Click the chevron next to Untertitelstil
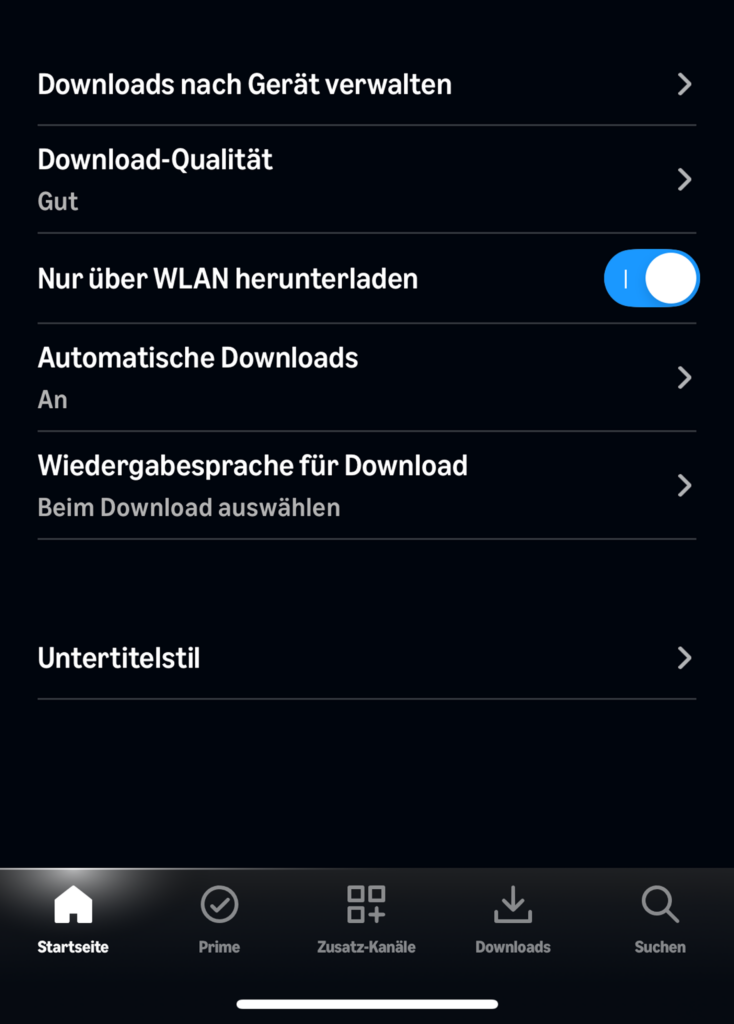 tap(685, 658)
